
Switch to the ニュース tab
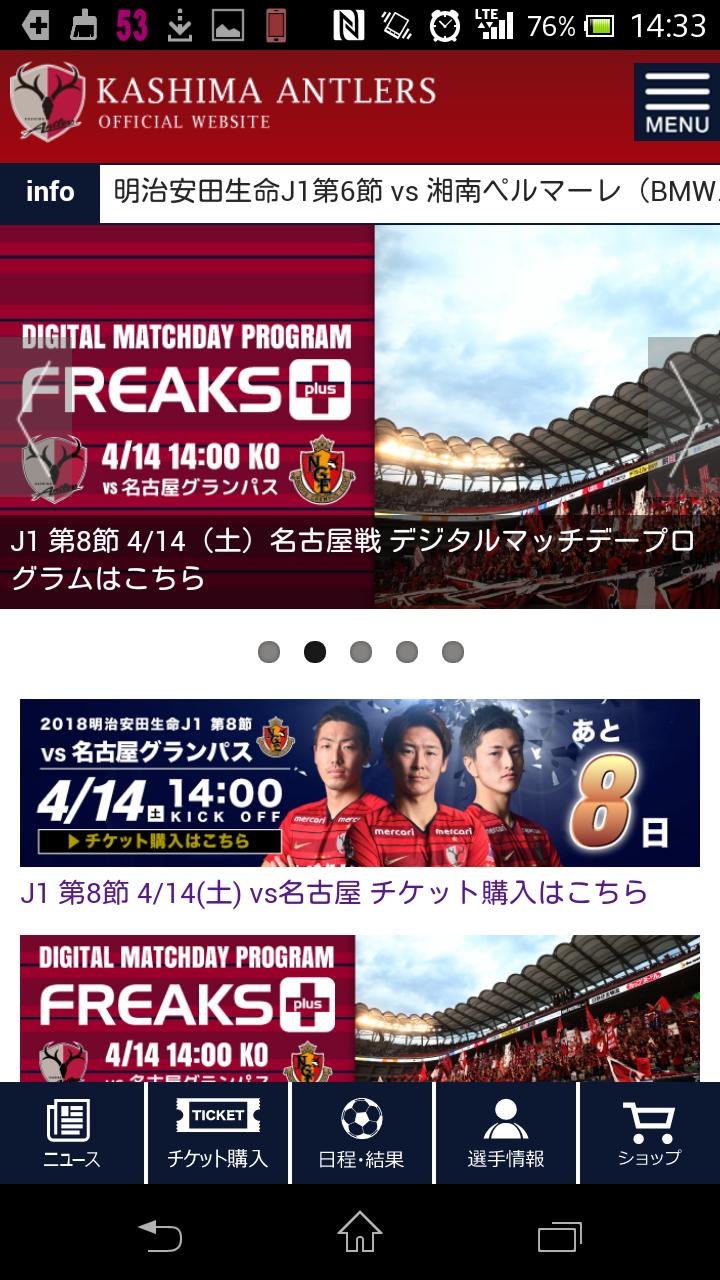point(72,1134)
